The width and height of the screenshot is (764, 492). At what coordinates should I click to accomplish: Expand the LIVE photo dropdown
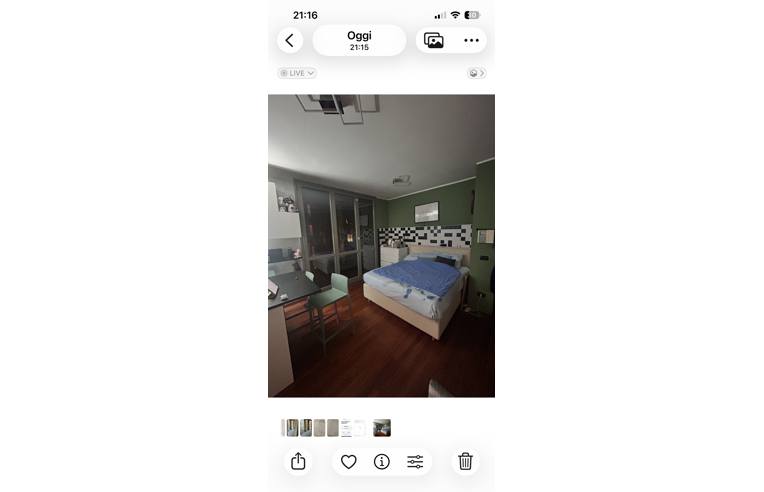click(297, 73)
